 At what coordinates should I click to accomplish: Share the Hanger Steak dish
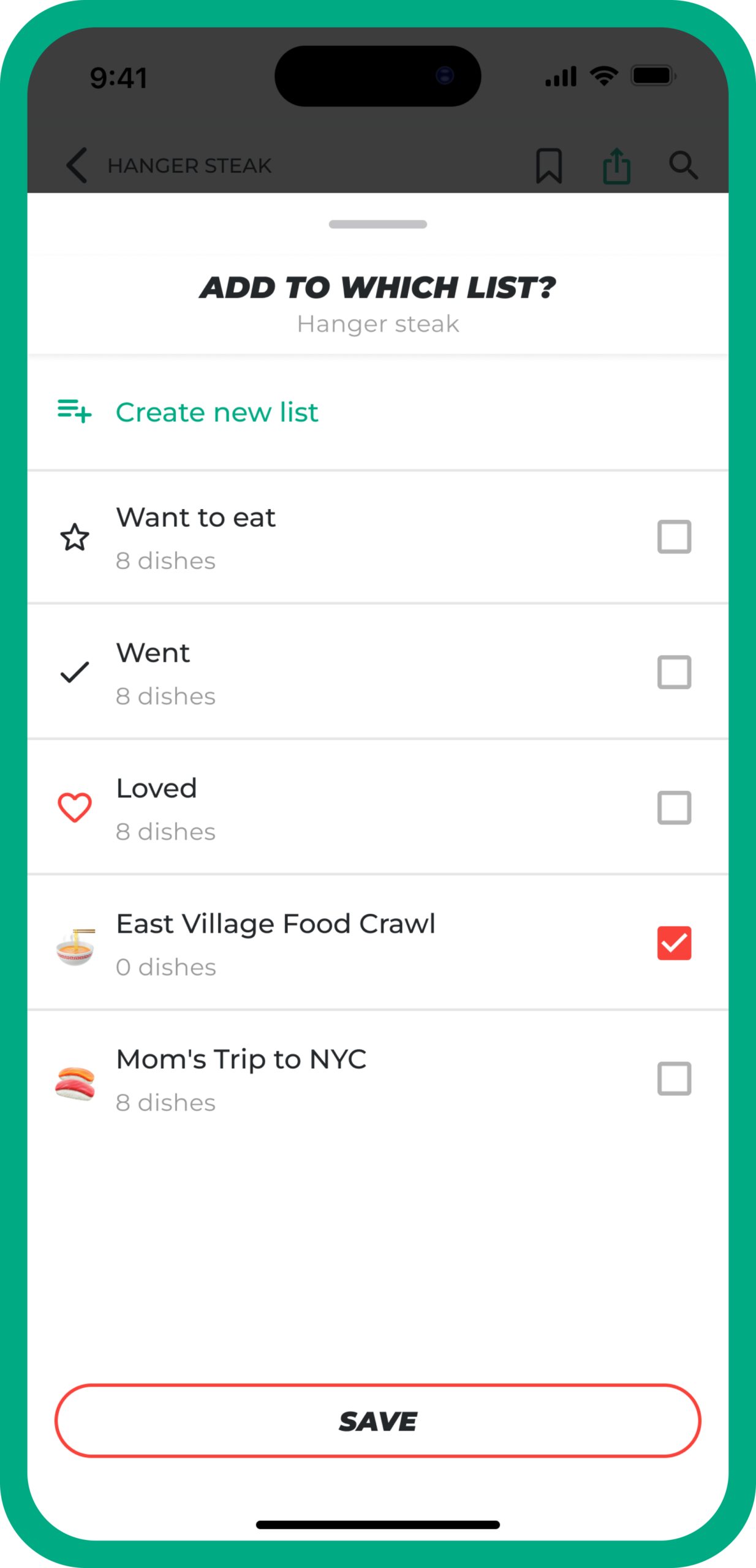[x=616, y=165]
